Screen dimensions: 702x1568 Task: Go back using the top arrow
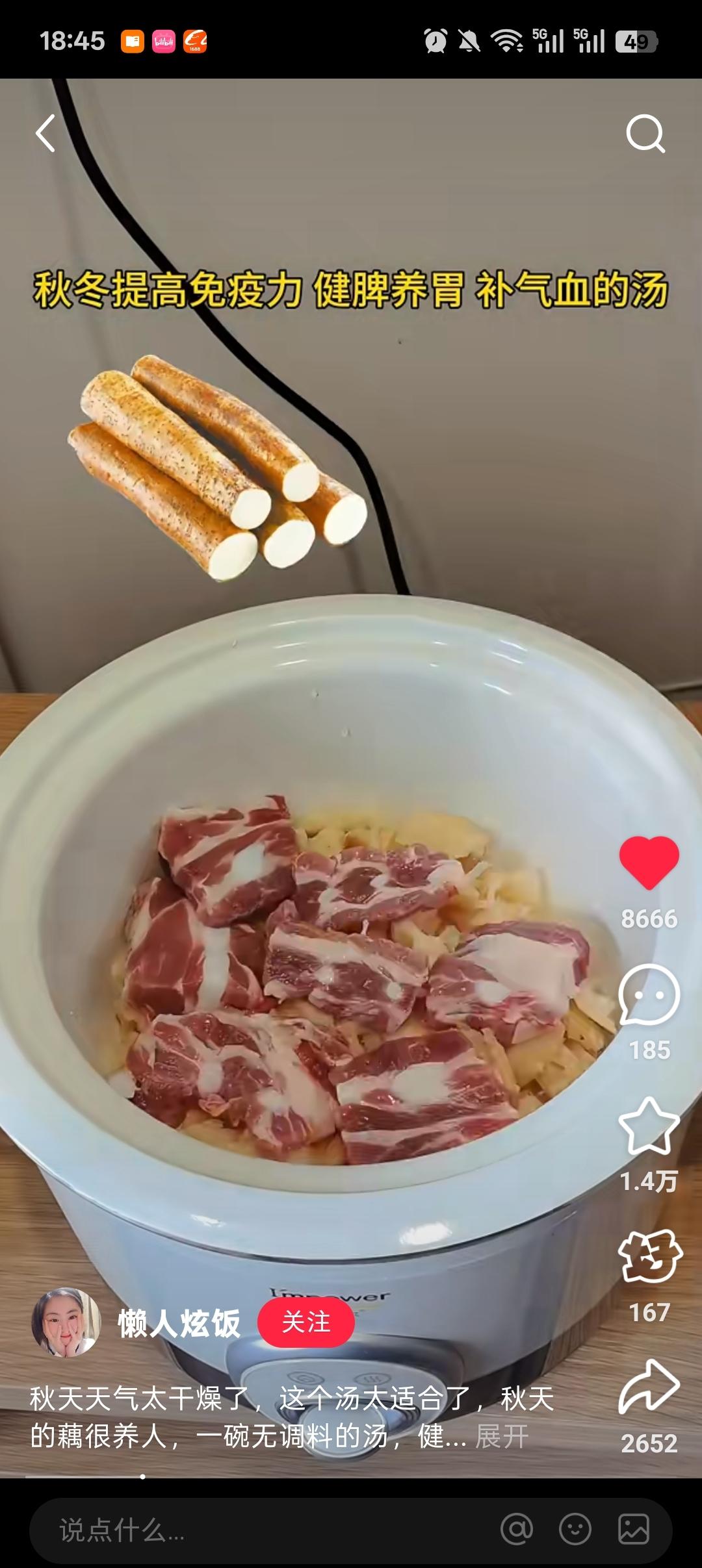point(45,133)
